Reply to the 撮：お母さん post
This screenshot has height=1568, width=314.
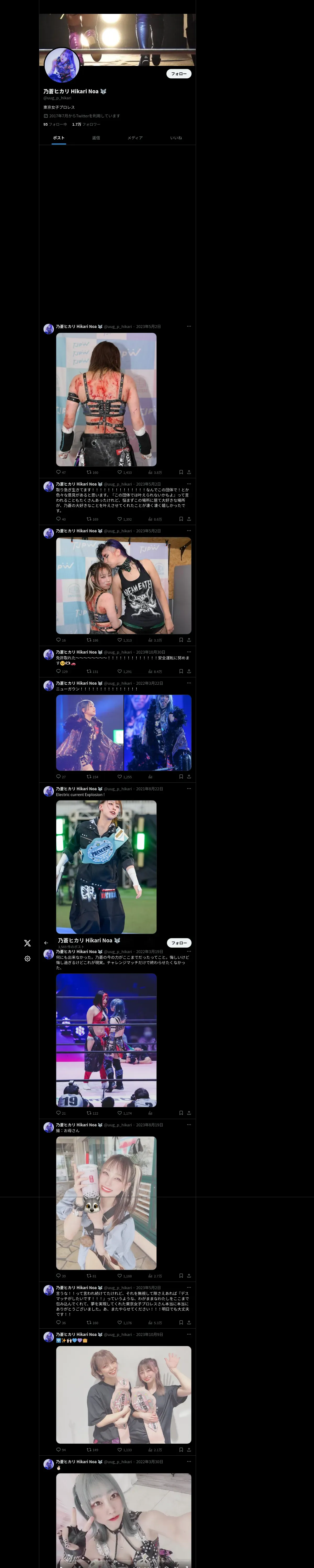coord(59,1276)
